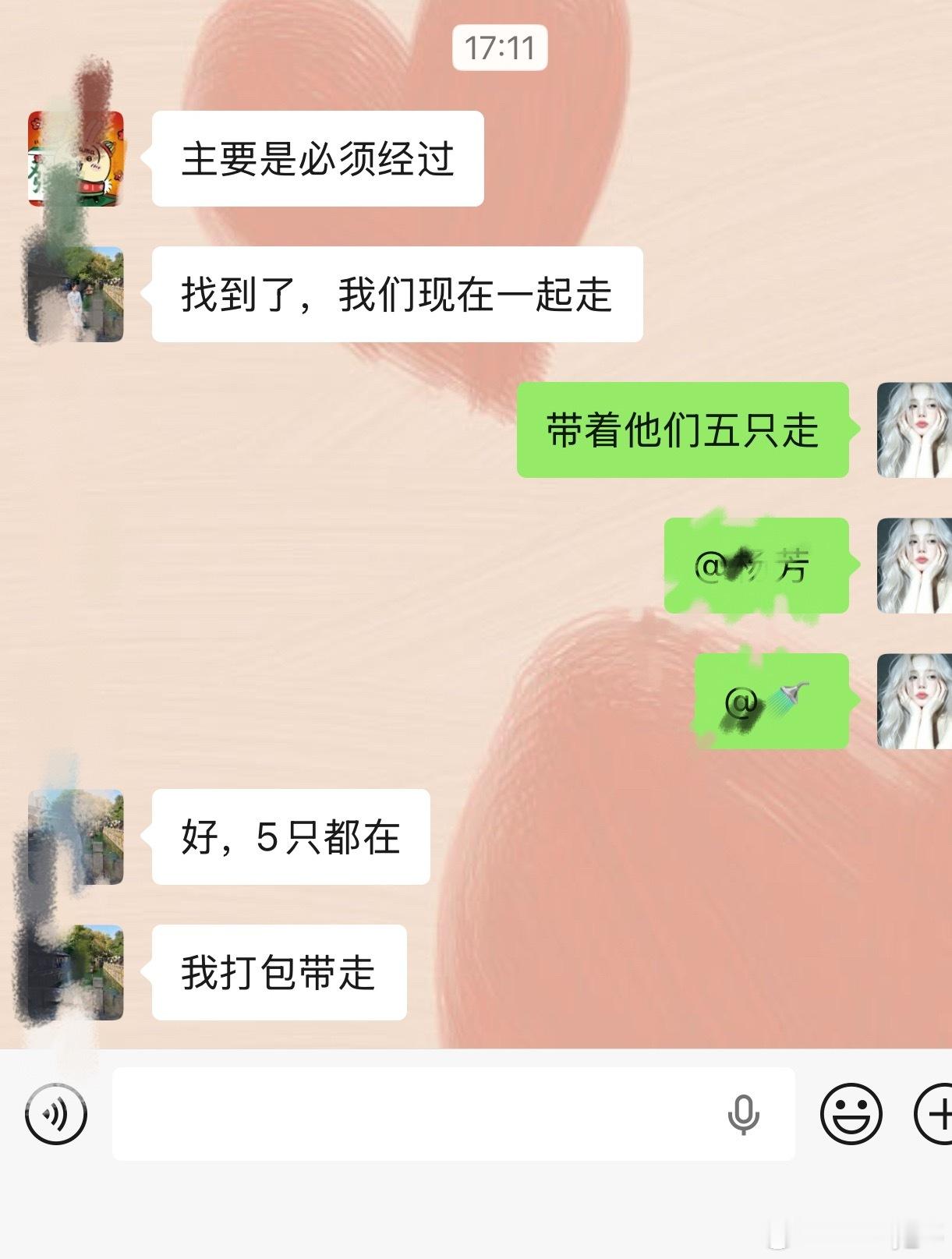Image resolution: width=952 pixels, height=1259 pixels.
Task: Tap the scenery avatar beside 找到了，我们现在一起走
Action: 77,292
